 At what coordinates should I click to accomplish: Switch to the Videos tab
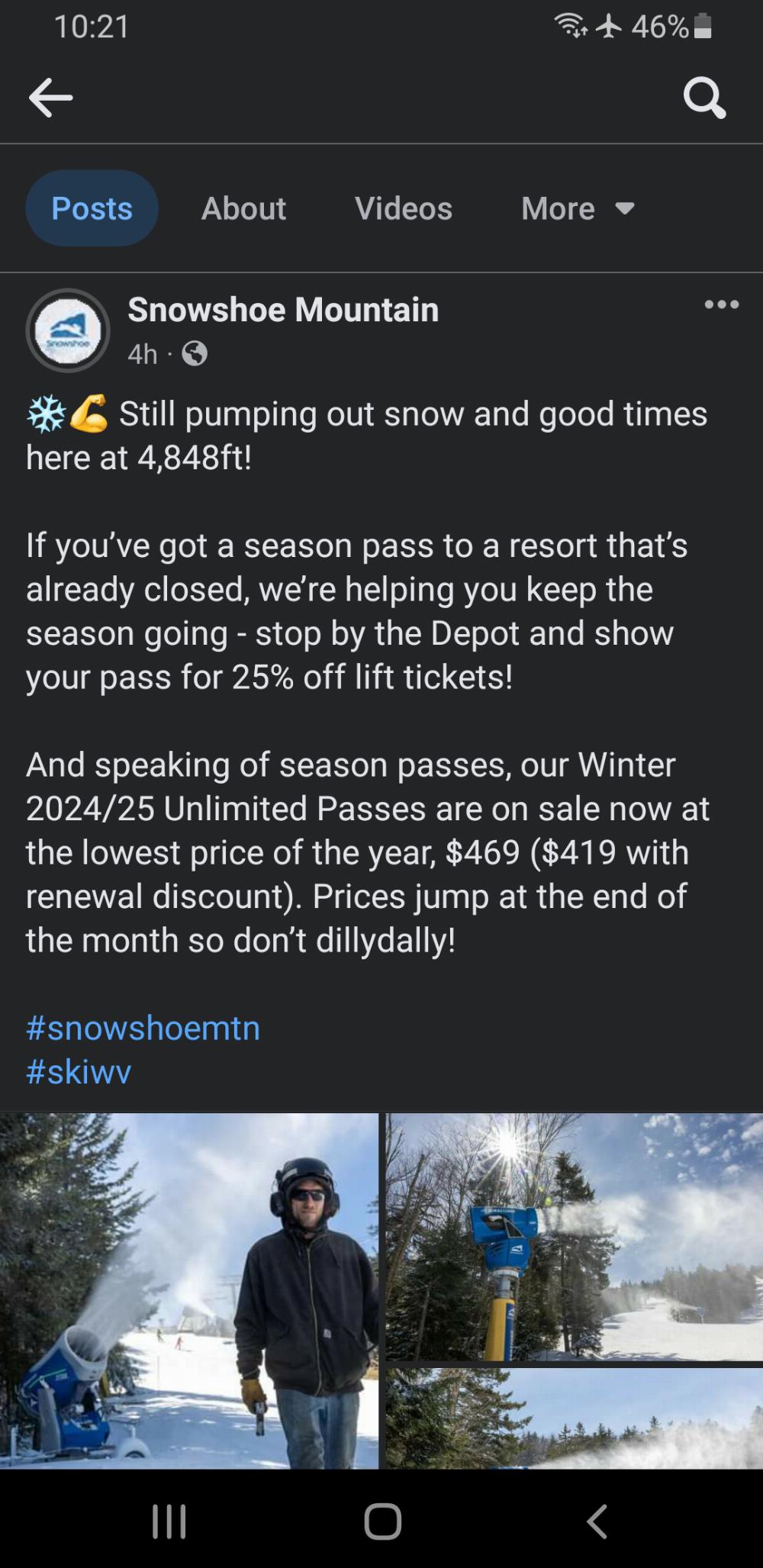[403, 208]
